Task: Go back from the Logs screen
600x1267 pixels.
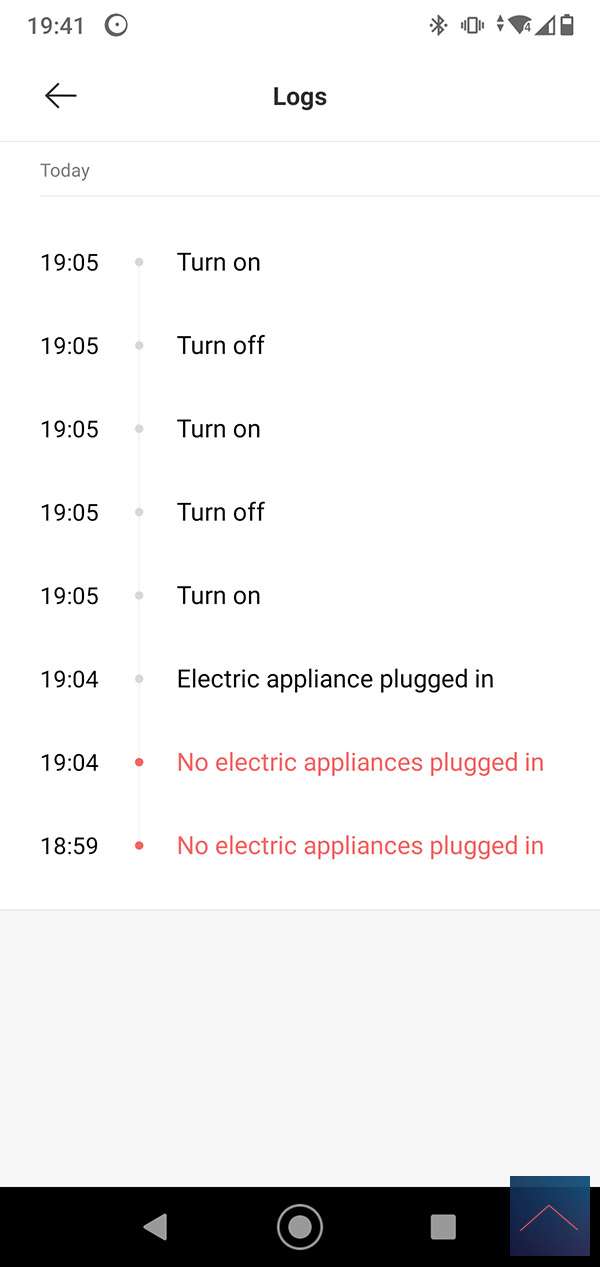Action: [x=60, y=96]
